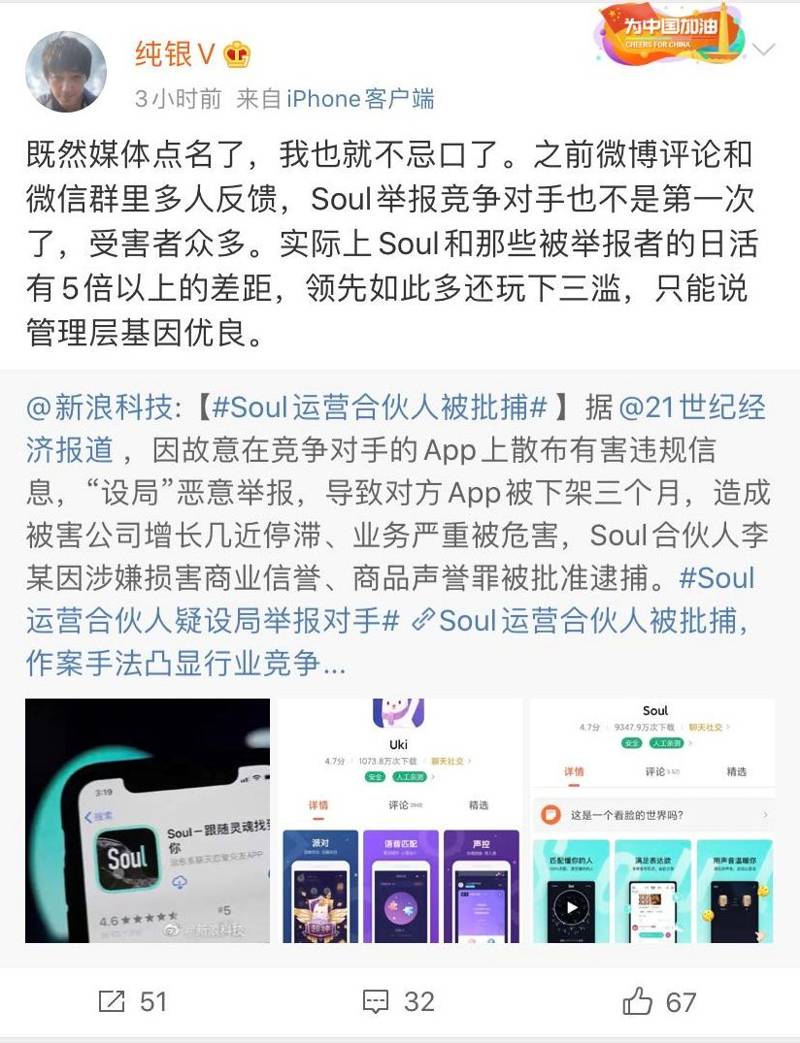The height and width of the screenshot is (1043, 800).
Task: Open hashtag #Soul运营合伙人疑设局举报对手#
Action: 200,620
